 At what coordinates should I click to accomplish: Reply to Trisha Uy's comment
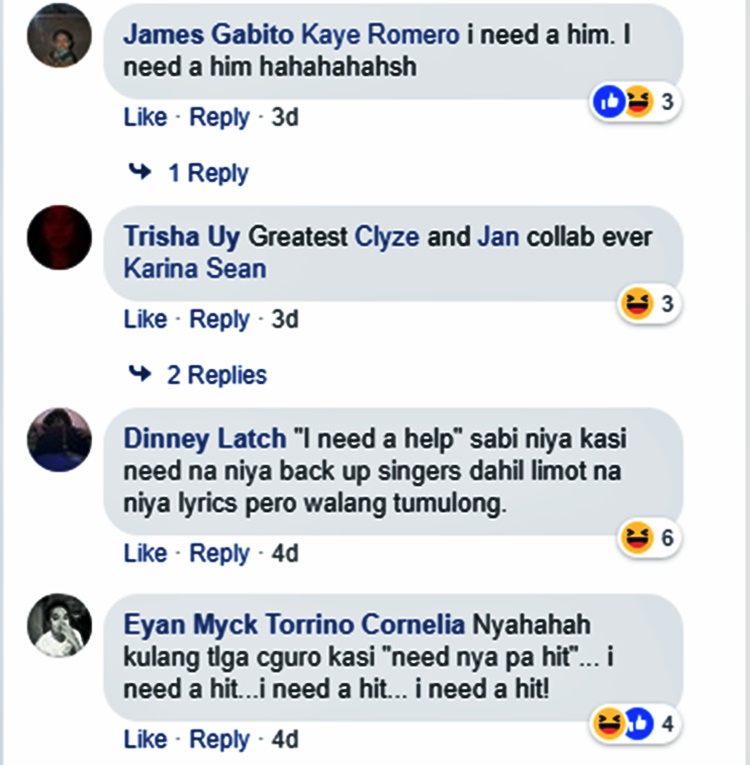[219, 319]
